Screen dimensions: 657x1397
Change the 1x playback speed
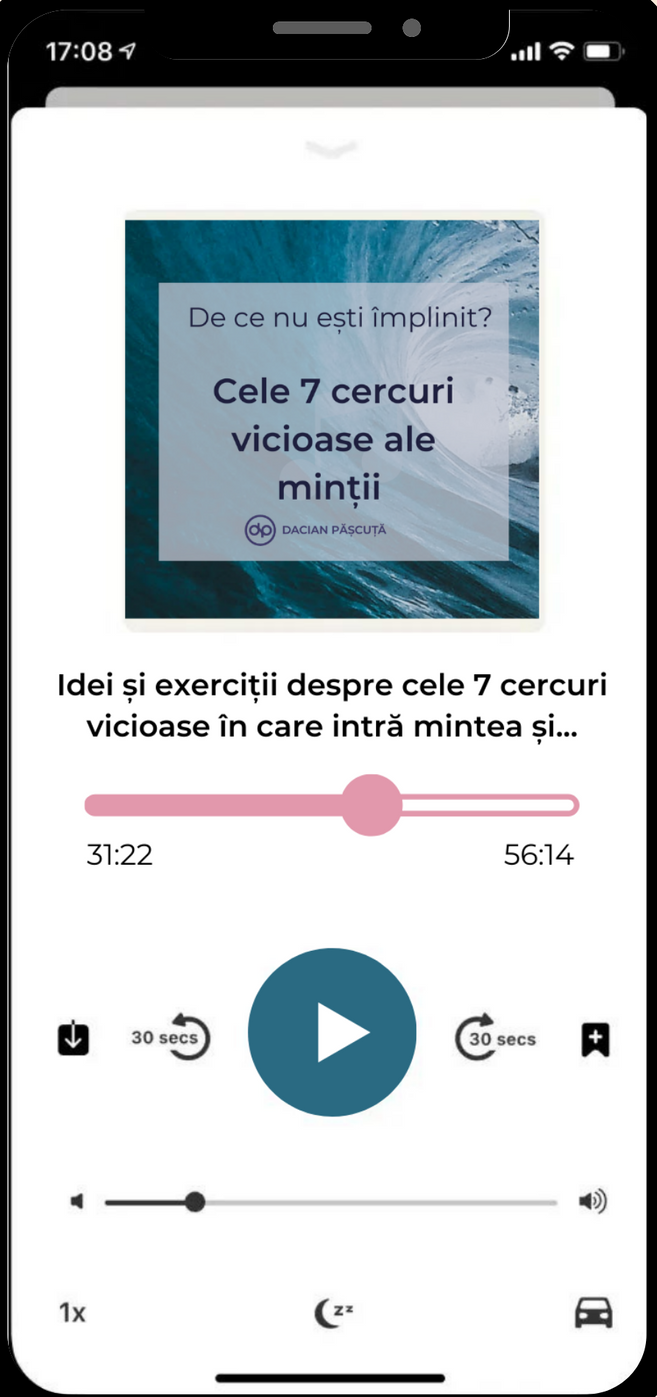[x=72, y=1313]
